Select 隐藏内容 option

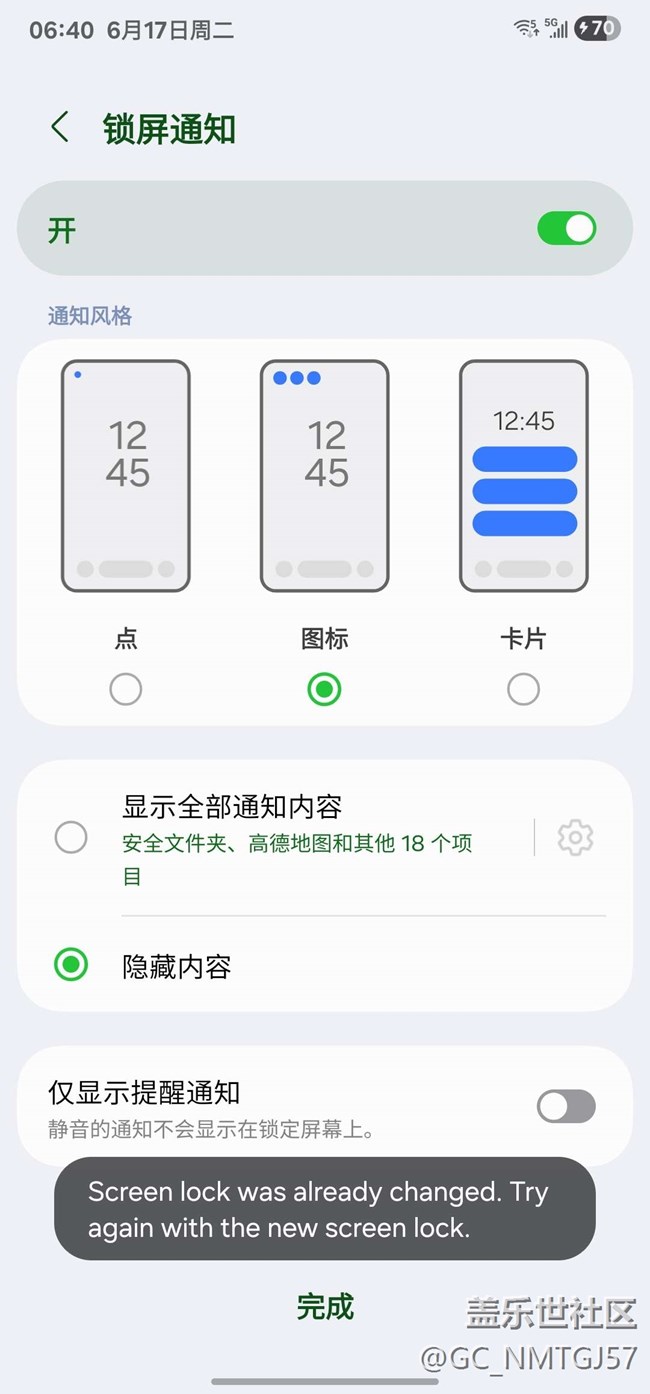pyautogui.click(x=71, y=965)
